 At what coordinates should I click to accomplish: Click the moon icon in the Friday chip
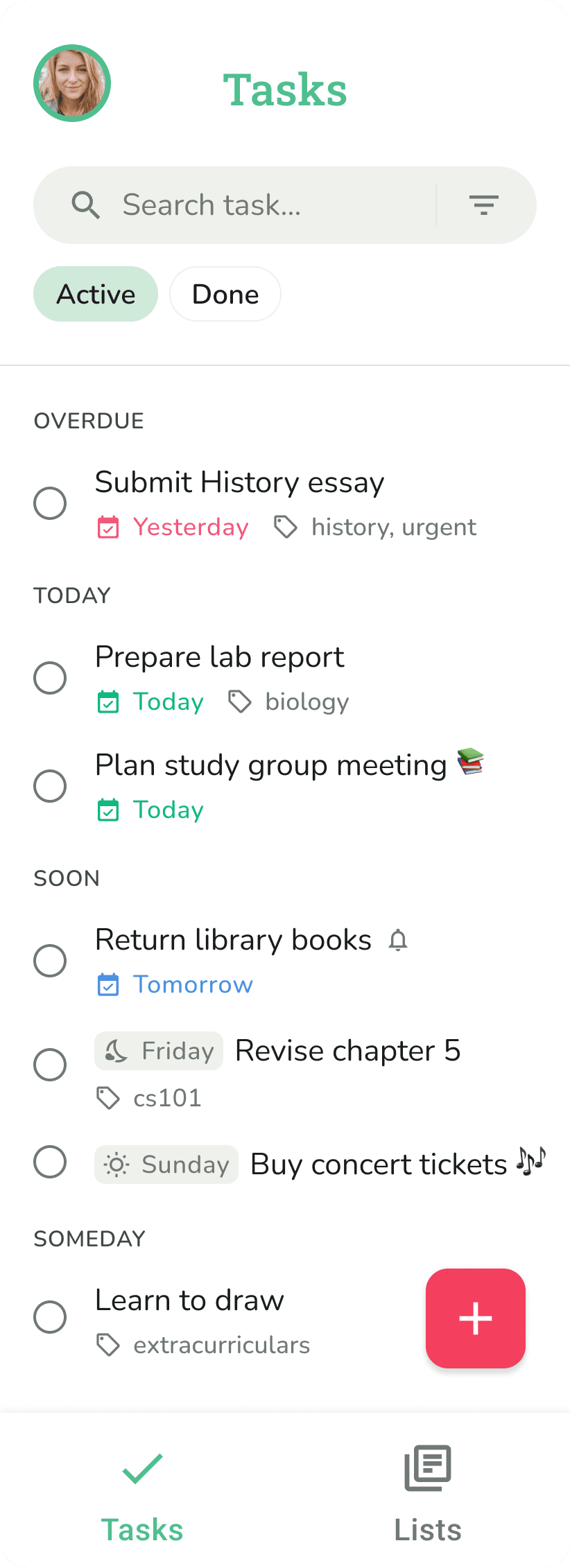tap(118, 1050)
